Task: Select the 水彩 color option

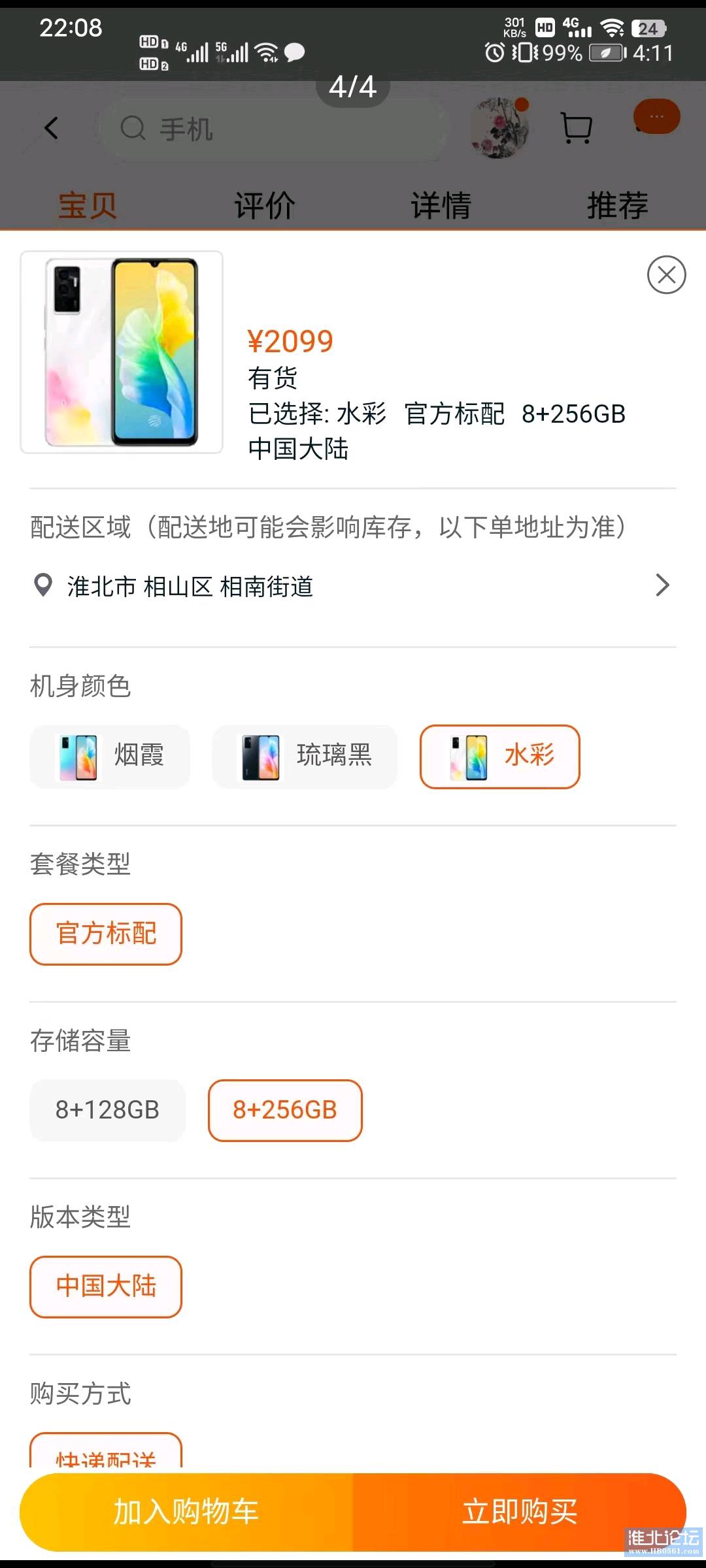Action: point(500,756)
